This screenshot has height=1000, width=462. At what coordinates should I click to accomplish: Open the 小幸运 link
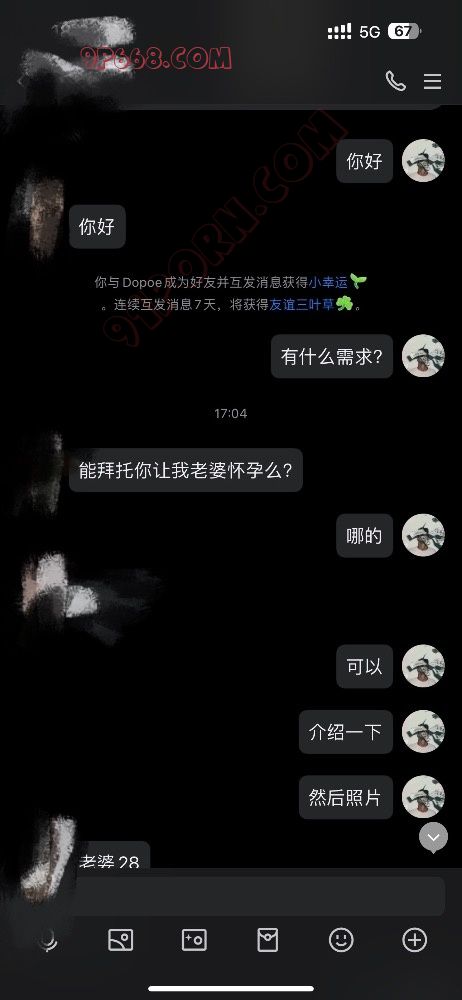[328, 282]
